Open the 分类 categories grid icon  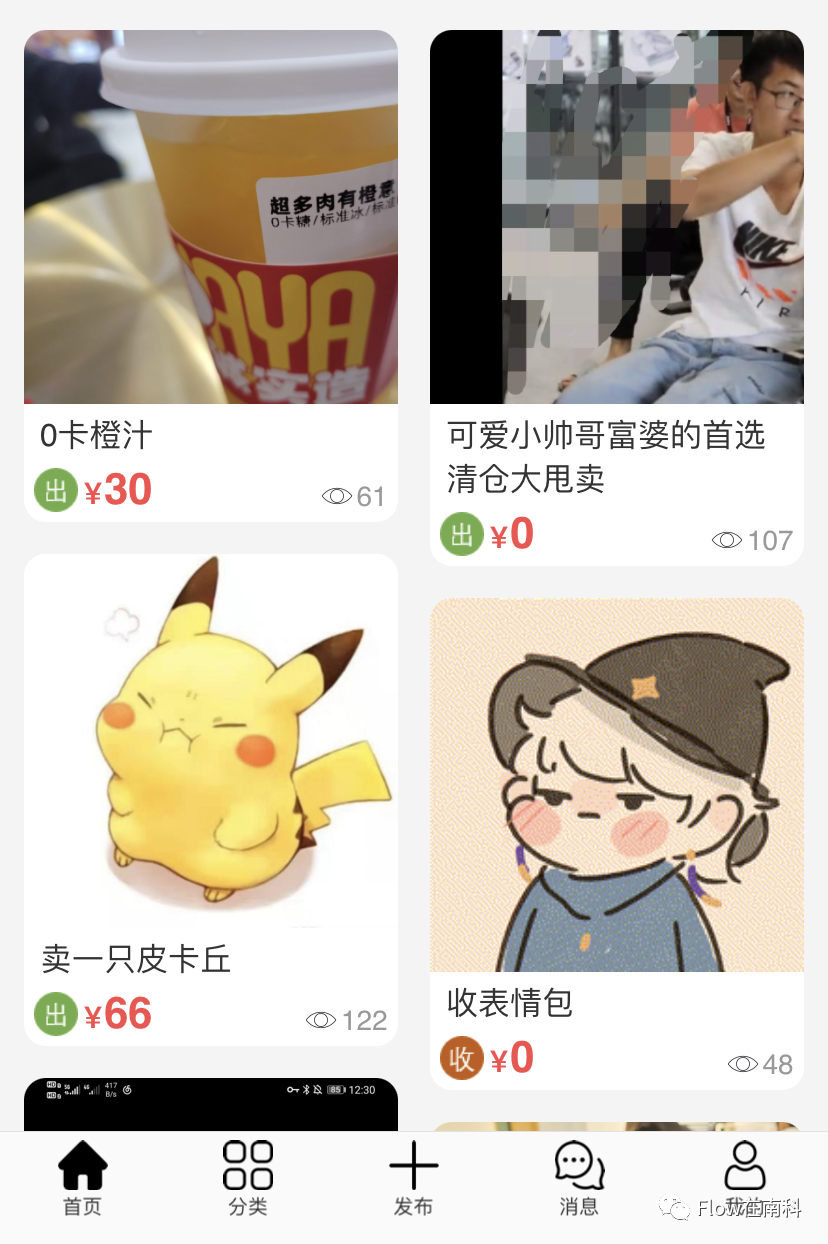tap(248, 1165)
